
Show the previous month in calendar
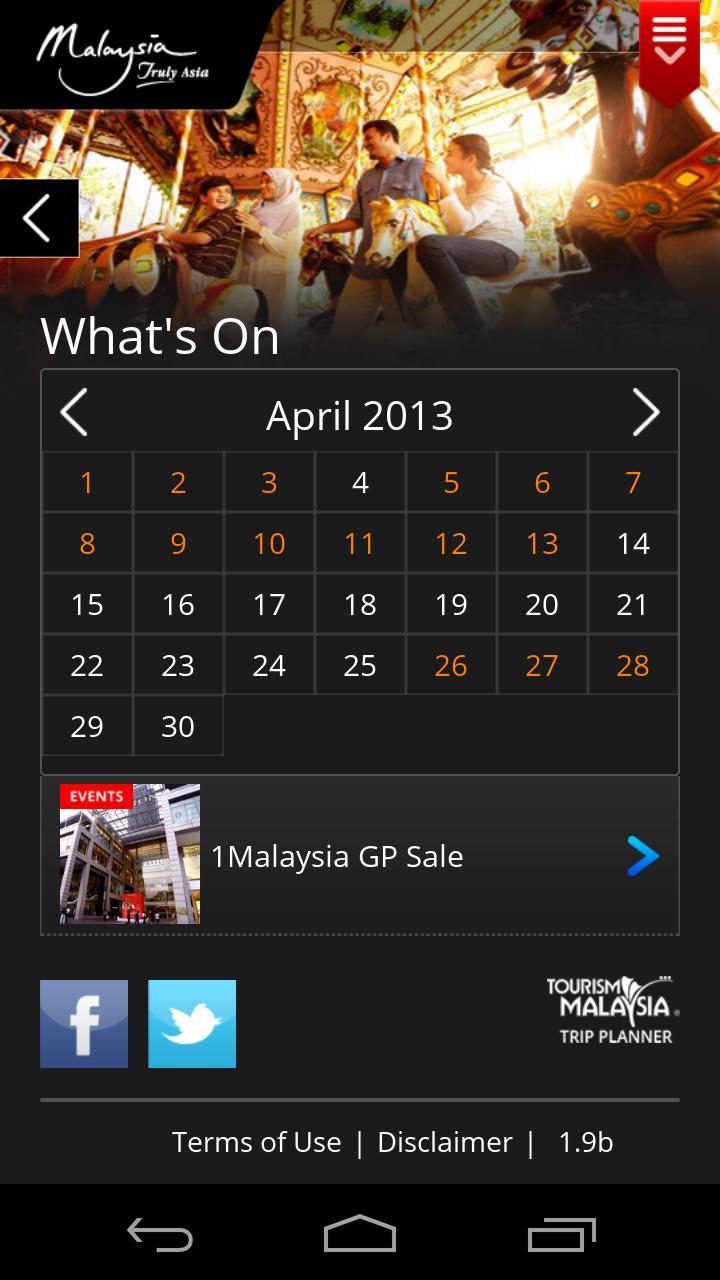click(74, 413)
